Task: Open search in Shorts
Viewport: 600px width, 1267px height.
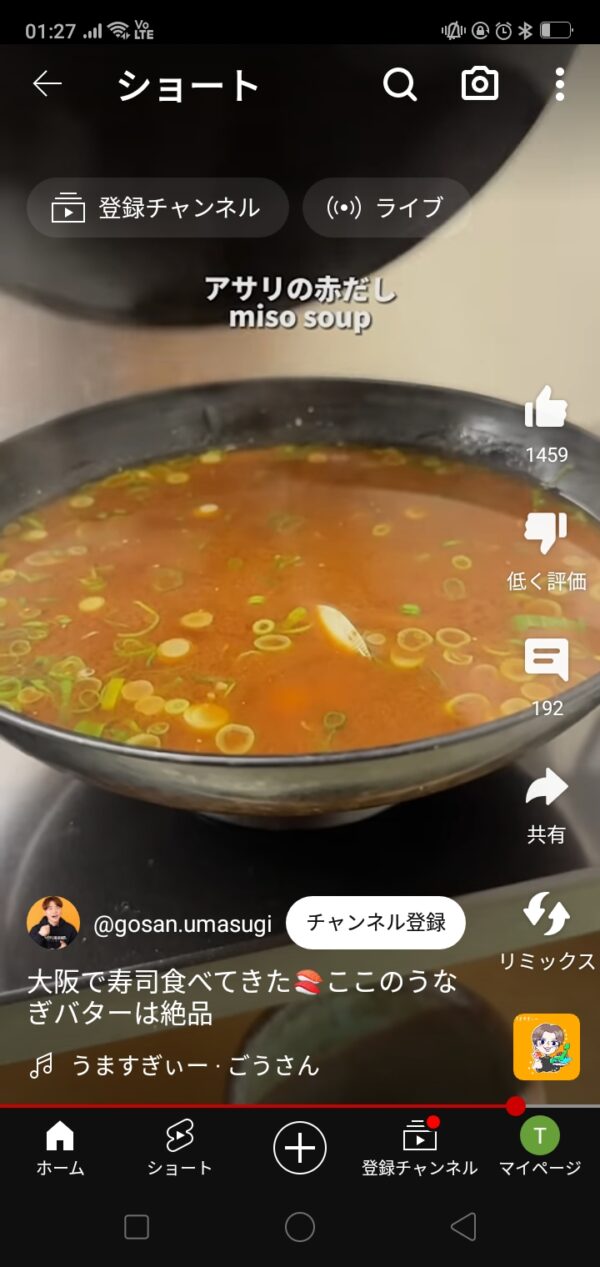Action: pyautogui.click(x=400, y=85)
